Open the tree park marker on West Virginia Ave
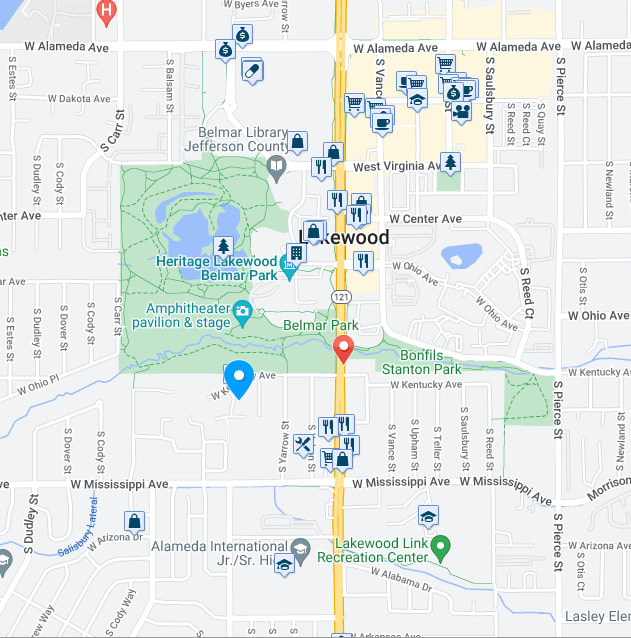Image resolution: width=631 pixels, height=638 pixels. [x=451, y=162]
